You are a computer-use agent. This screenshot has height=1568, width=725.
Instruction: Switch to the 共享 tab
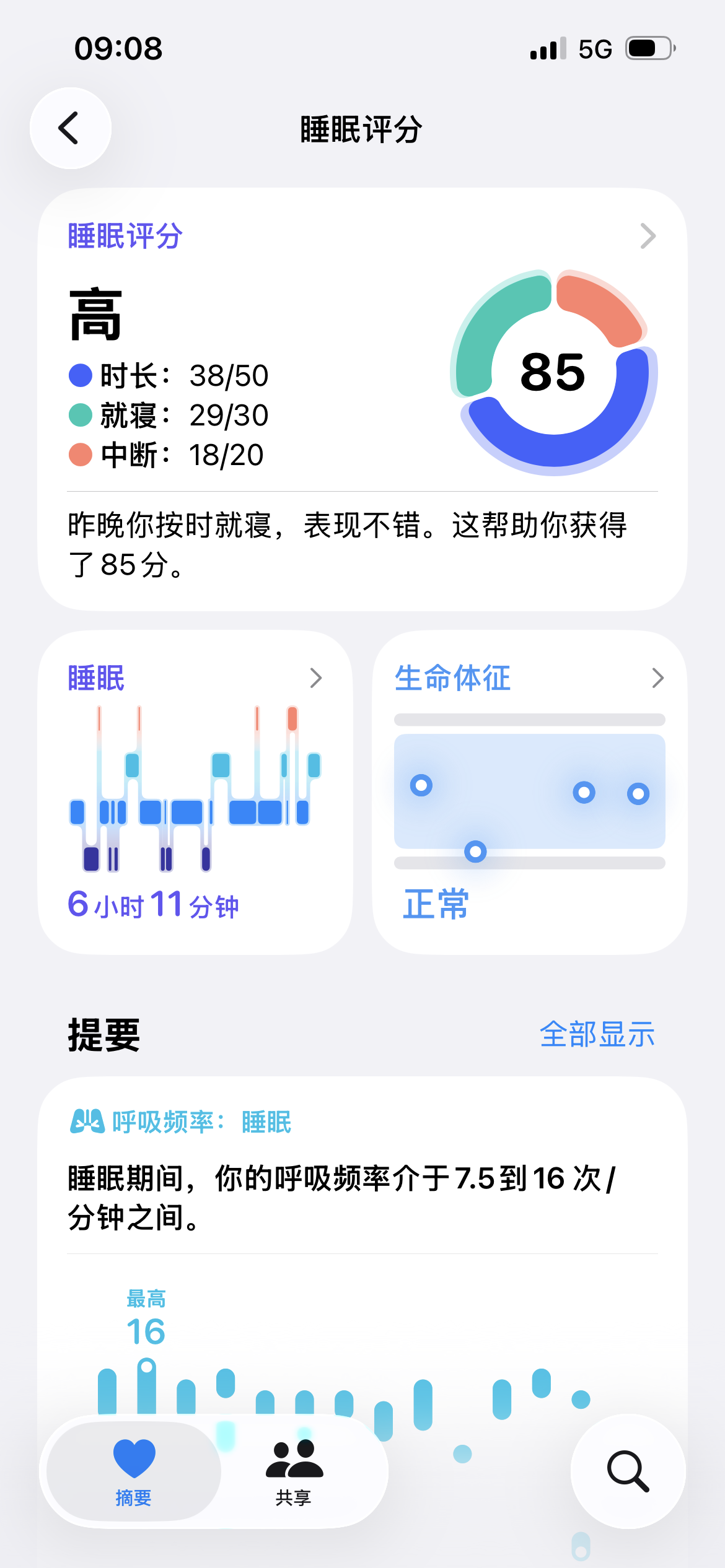tap(294, 1471)
